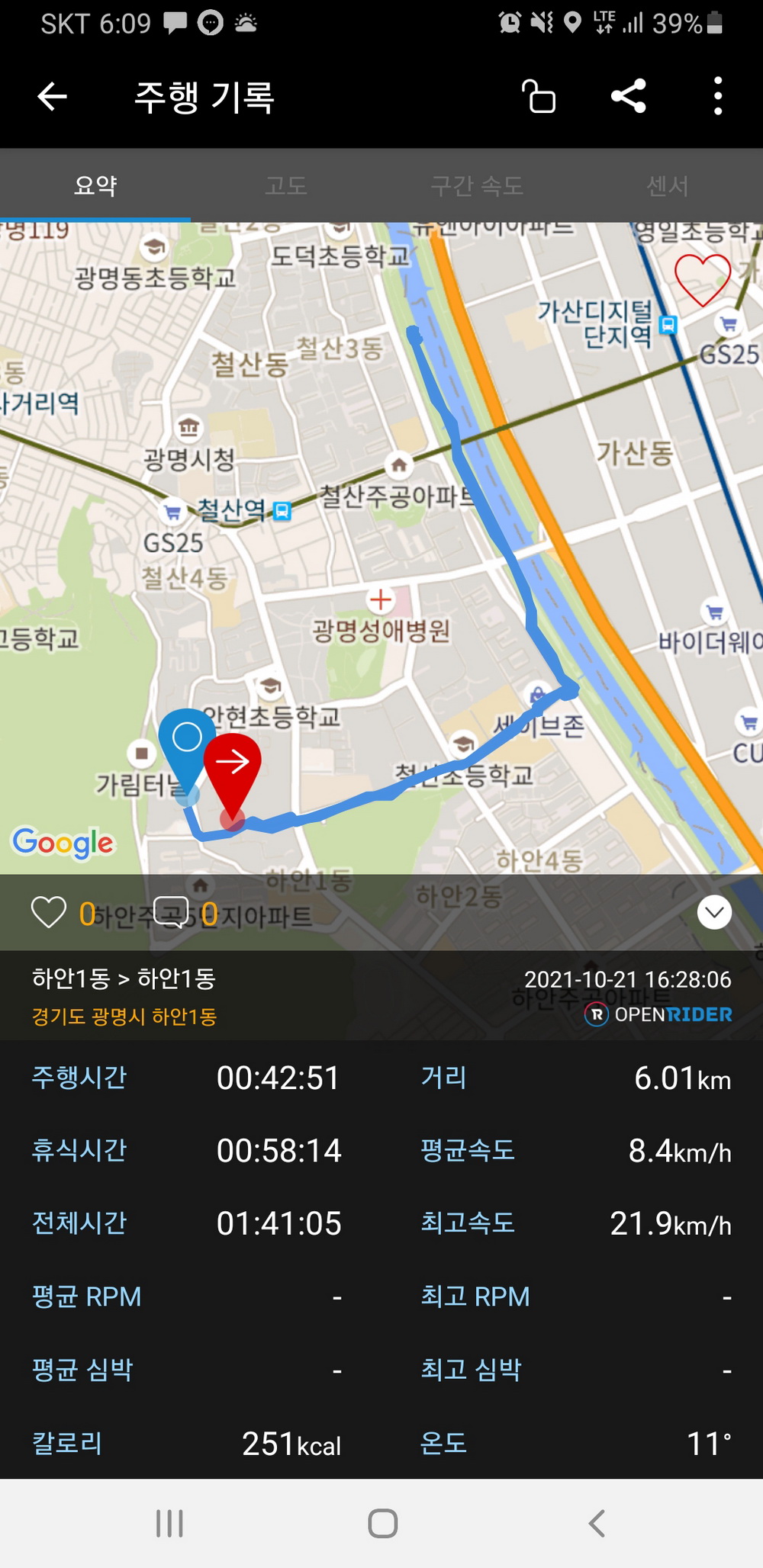Collapse the map with the chevron button
Viewport: 763px width, 1568px height.
[715, 912]
